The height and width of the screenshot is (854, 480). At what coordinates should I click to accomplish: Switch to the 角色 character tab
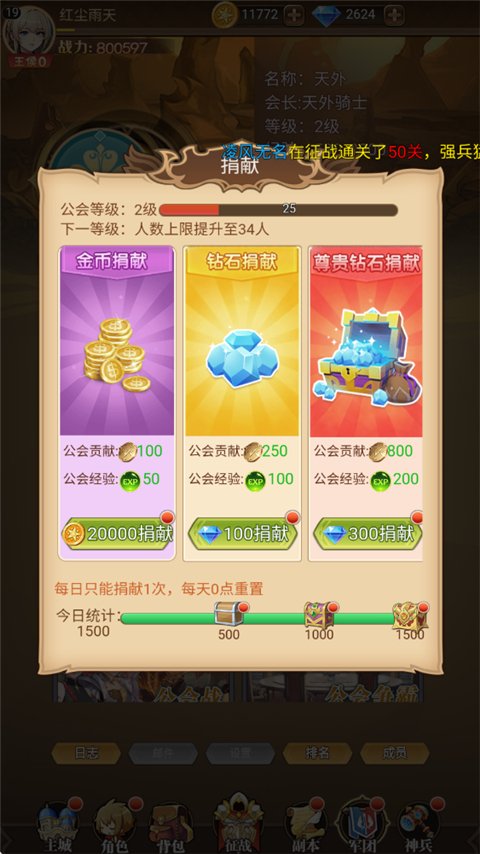pos(114,826)
